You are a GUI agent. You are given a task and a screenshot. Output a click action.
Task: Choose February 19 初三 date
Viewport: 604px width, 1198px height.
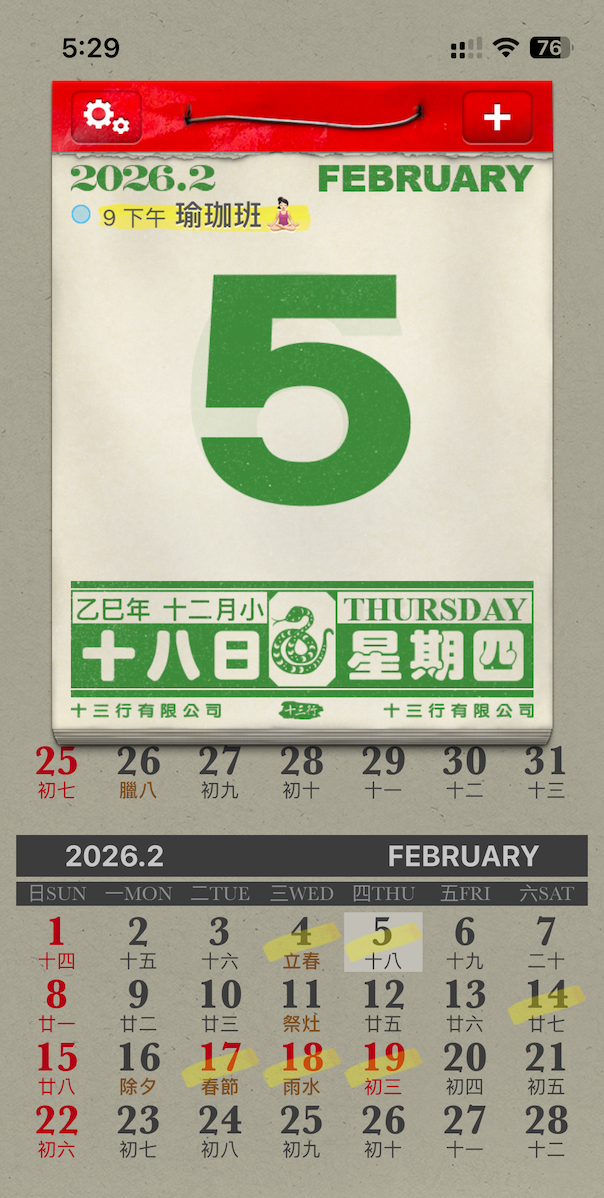[383, 1067]
